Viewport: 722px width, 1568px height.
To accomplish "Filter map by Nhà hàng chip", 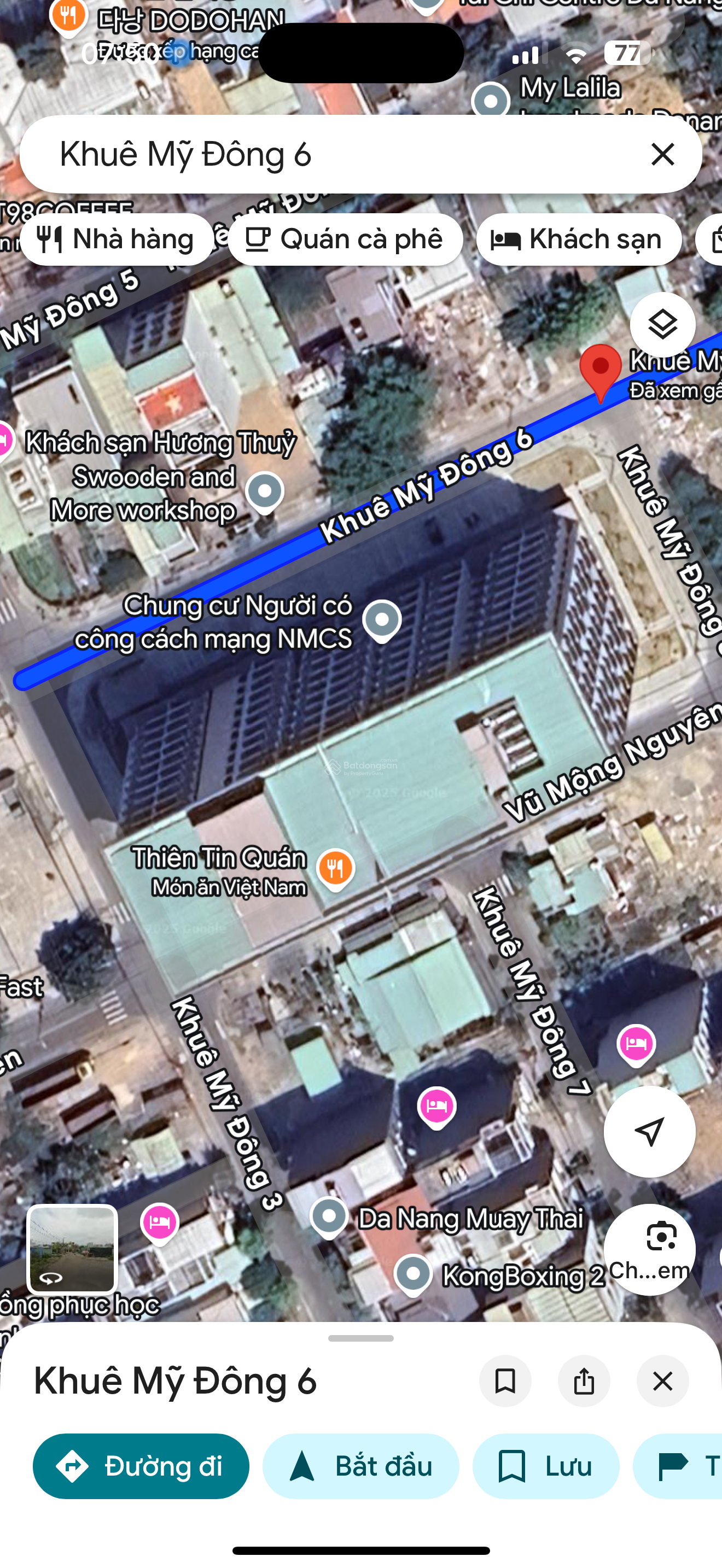I will coord(117,239).
